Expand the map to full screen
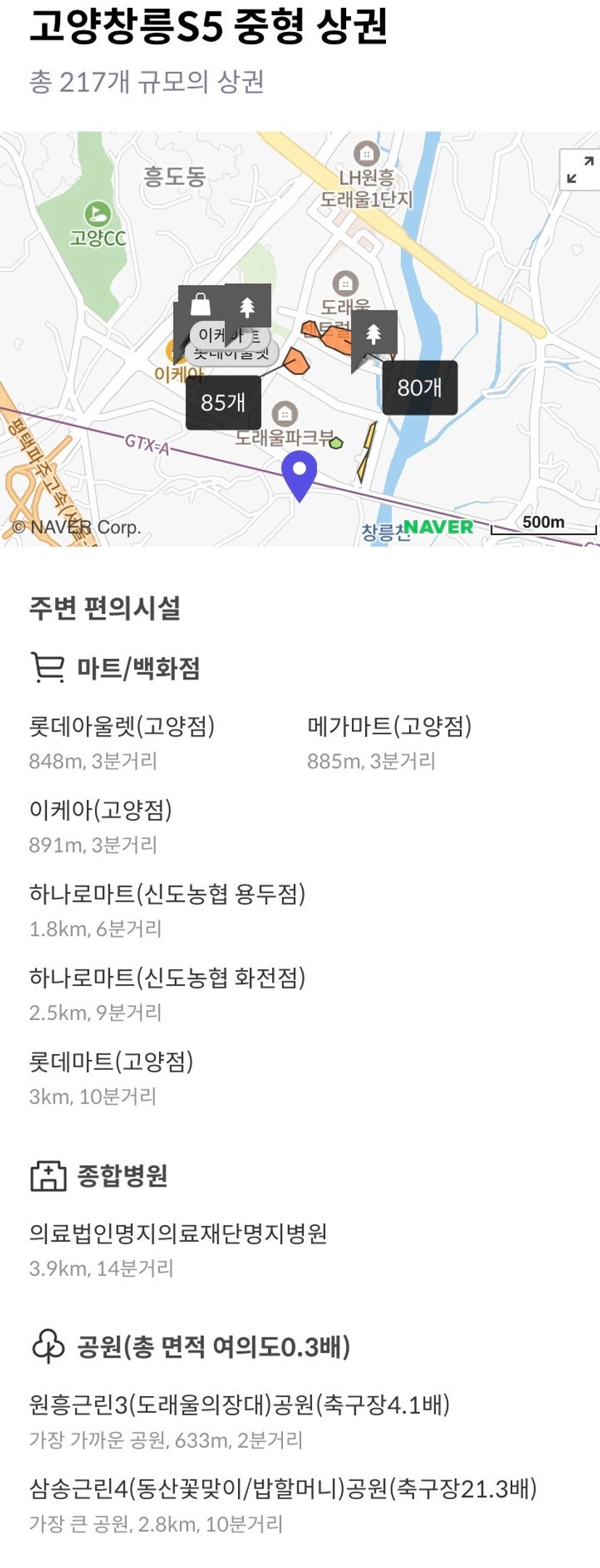 coord(580,170)
